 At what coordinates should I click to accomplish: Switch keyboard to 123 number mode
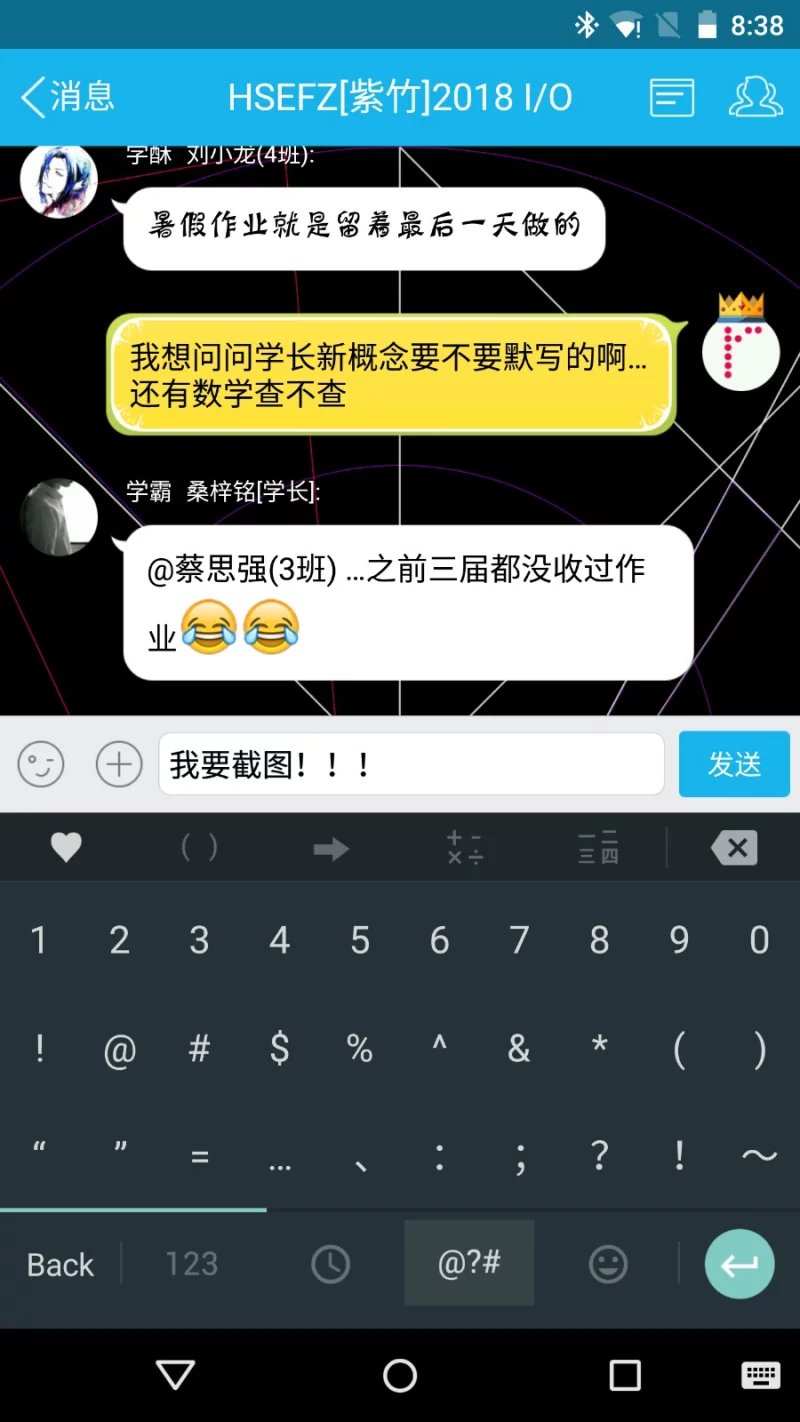tap(191, 1265)
